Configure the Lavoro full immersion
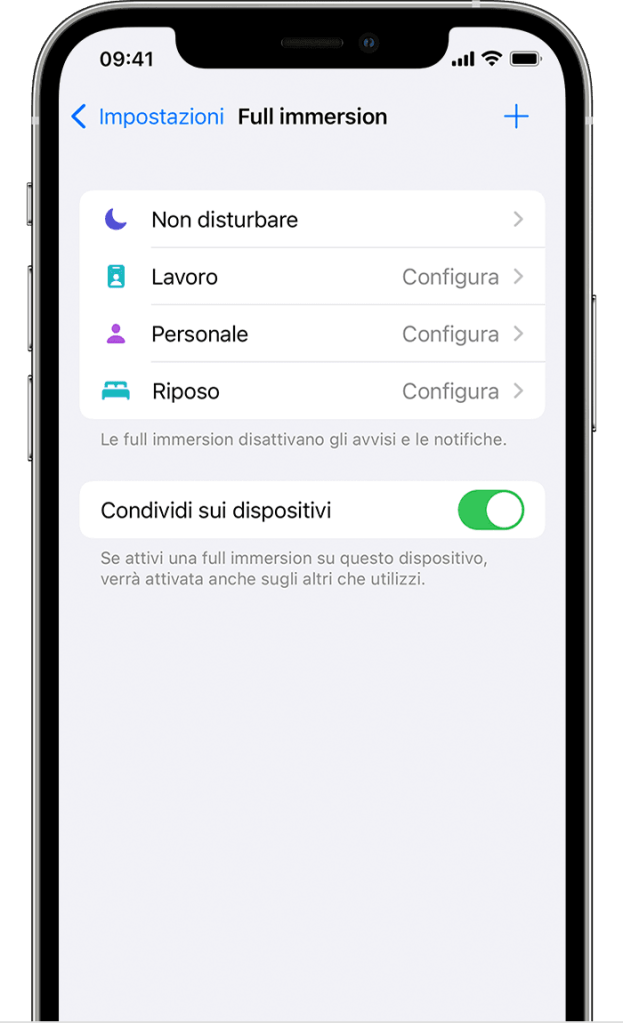Image resolution: width=623 pixels, height=1023 pixels. point(312,277)
